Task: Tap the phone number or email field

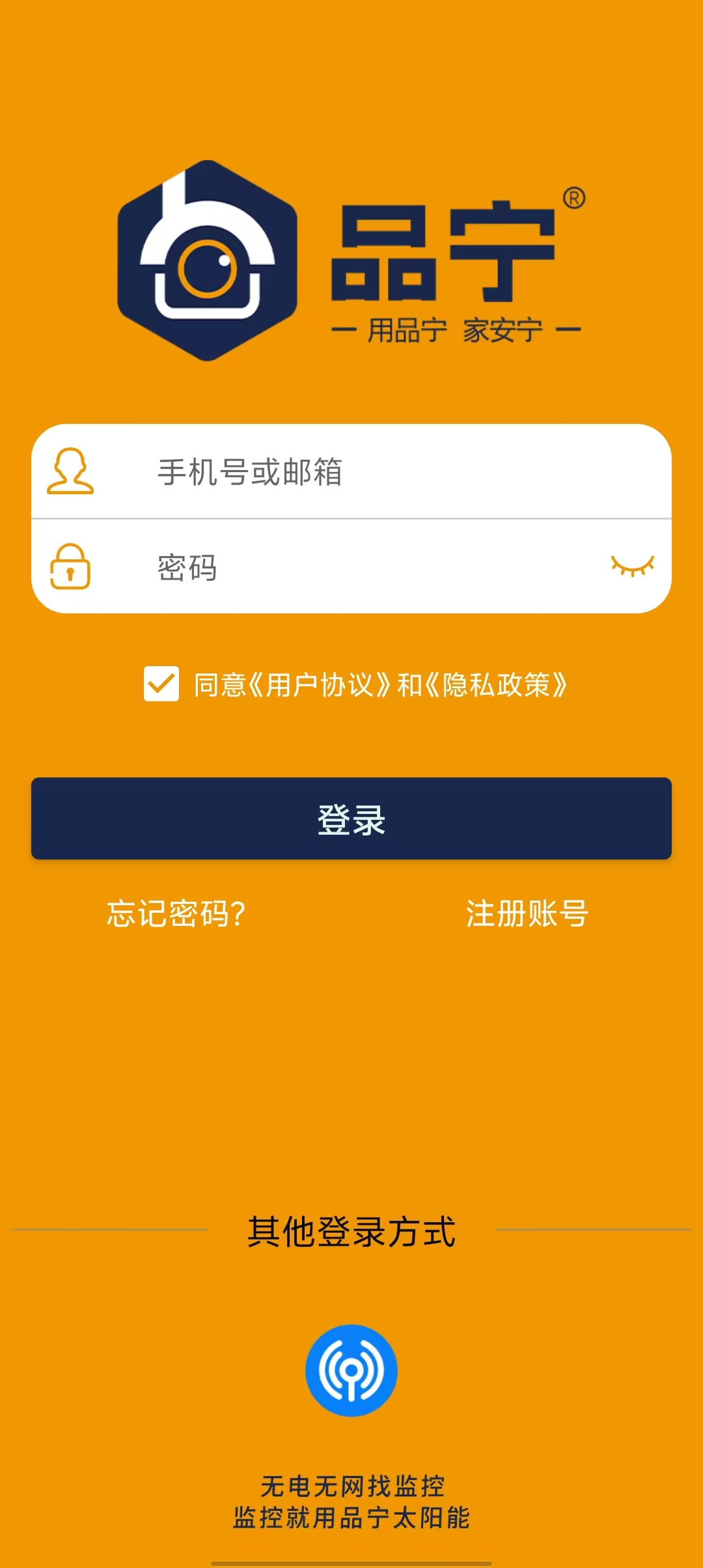Action: pos(391,472)
